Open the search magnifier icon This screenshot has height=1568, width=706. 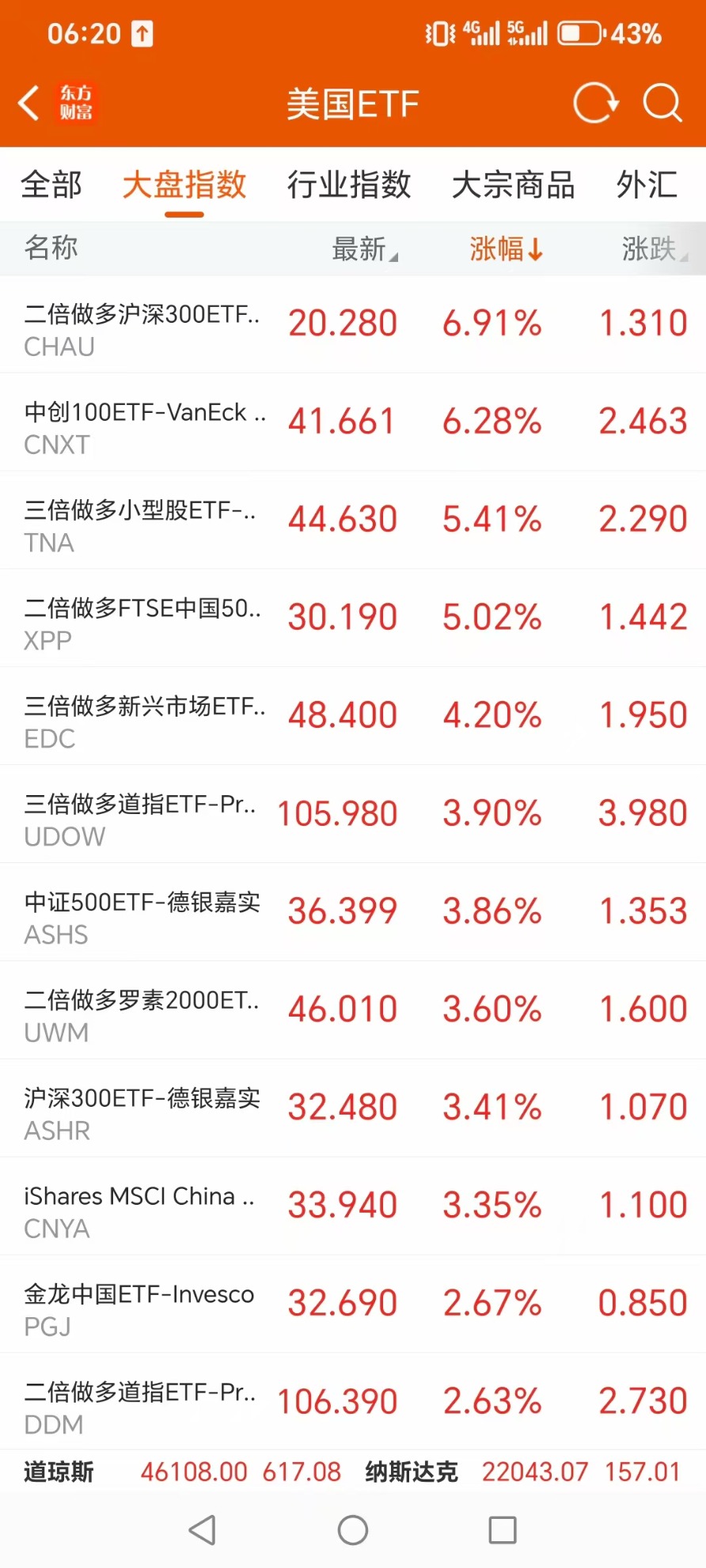coord(662,103)
